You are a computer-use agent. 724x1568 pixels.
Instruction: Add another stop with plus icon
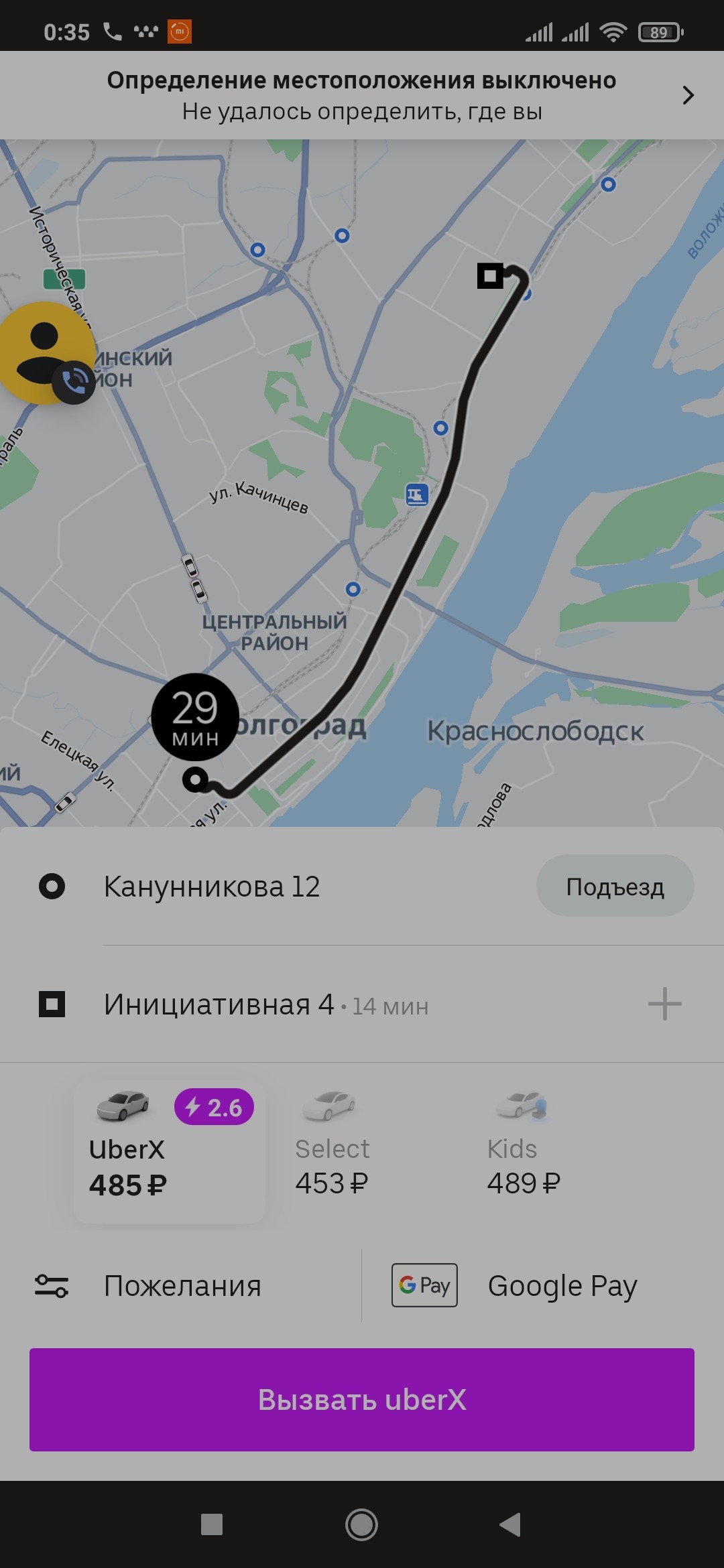(x=664, y=1004)
